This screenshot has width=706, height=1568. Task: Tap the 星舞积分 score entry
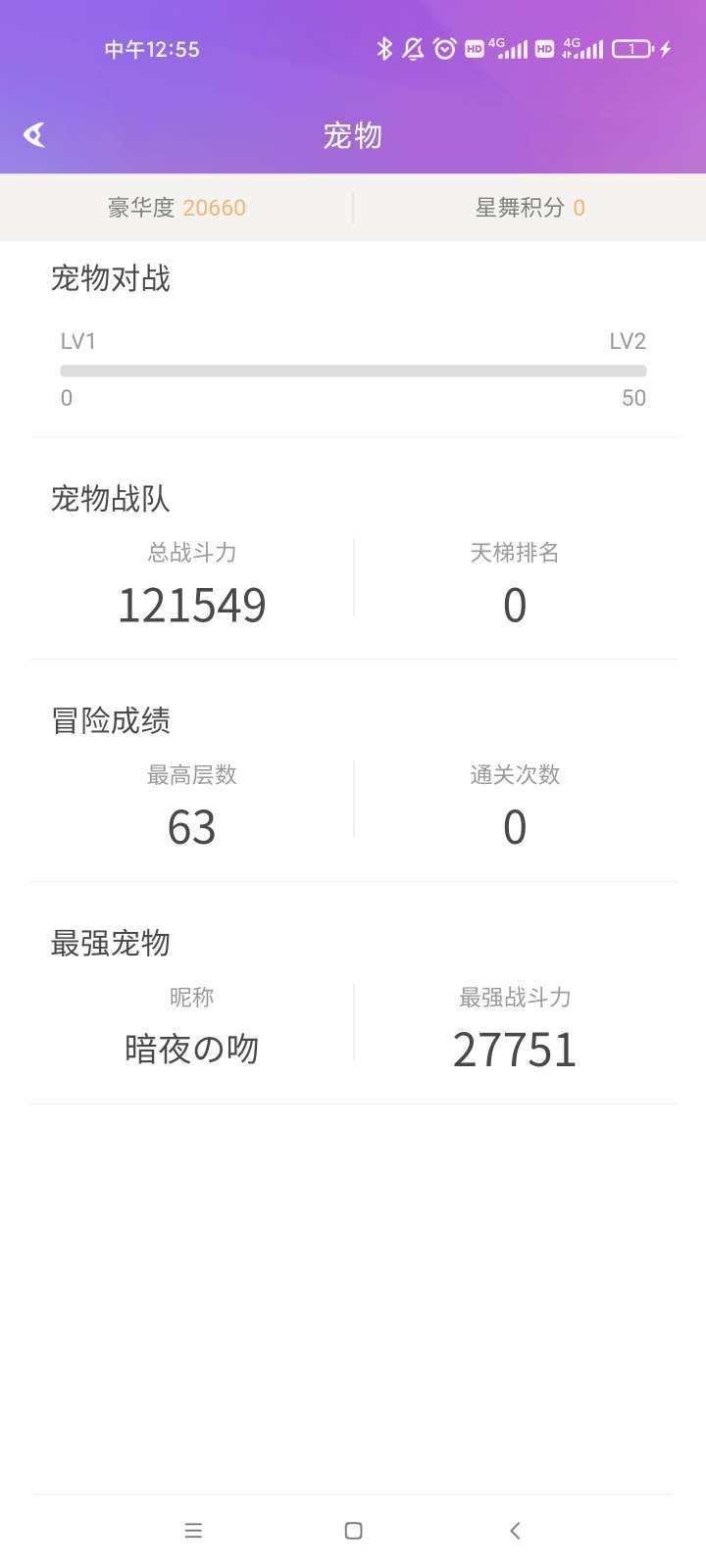pyautogui.click(x=529, y=208)
